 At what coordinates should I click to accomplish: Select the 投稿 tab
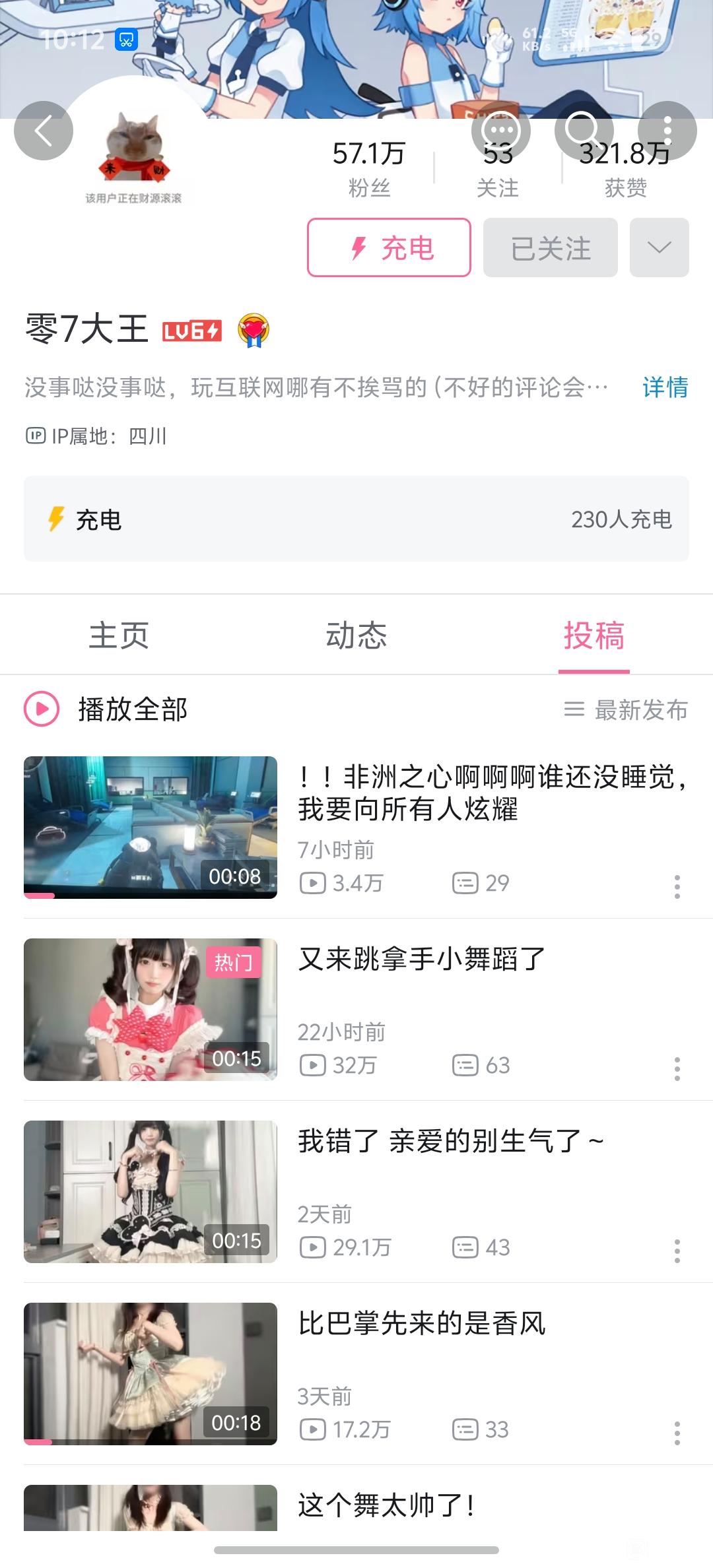(x=594, y=636)
